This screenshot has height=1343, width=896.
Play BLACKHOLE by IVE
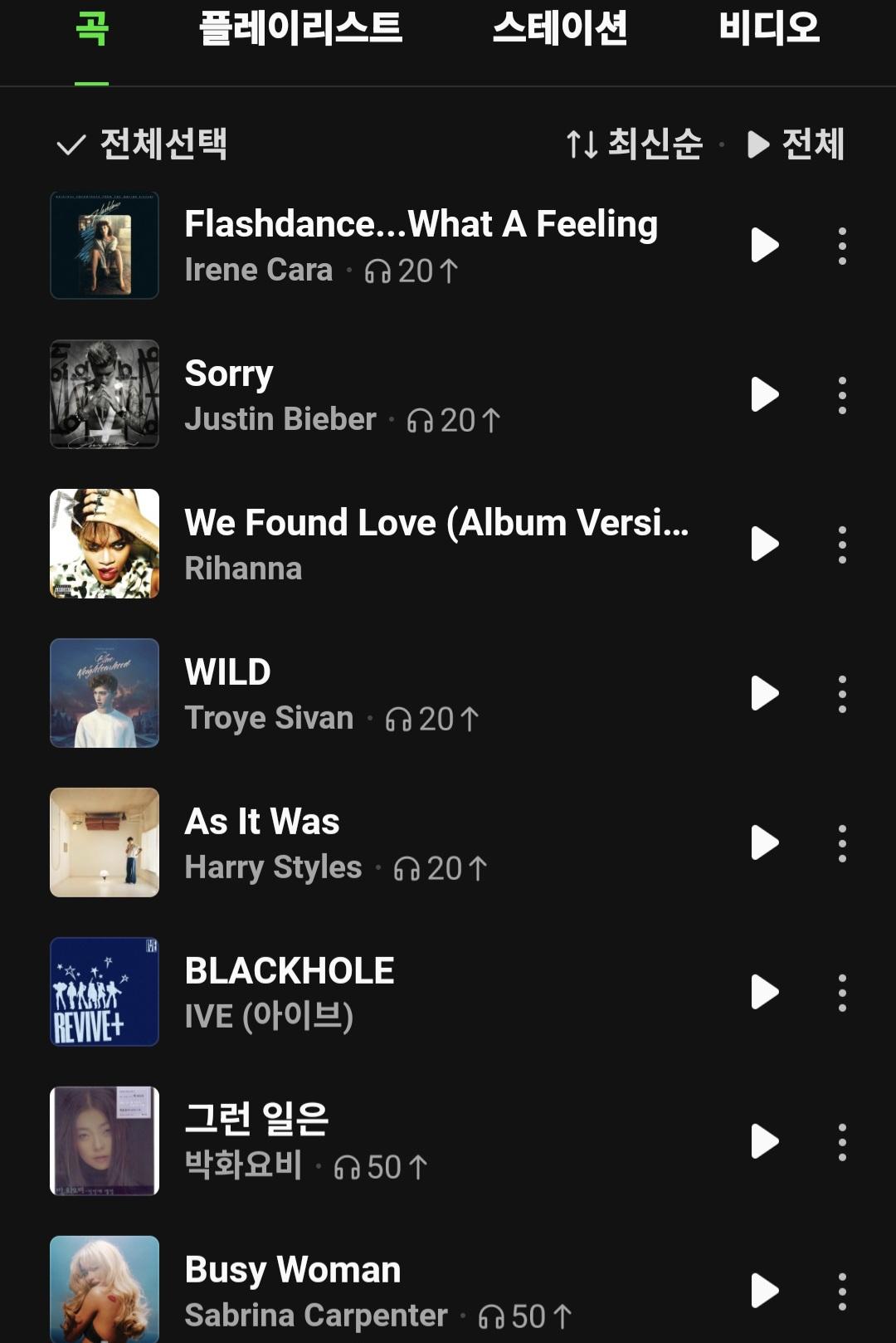tap(764, 993)
